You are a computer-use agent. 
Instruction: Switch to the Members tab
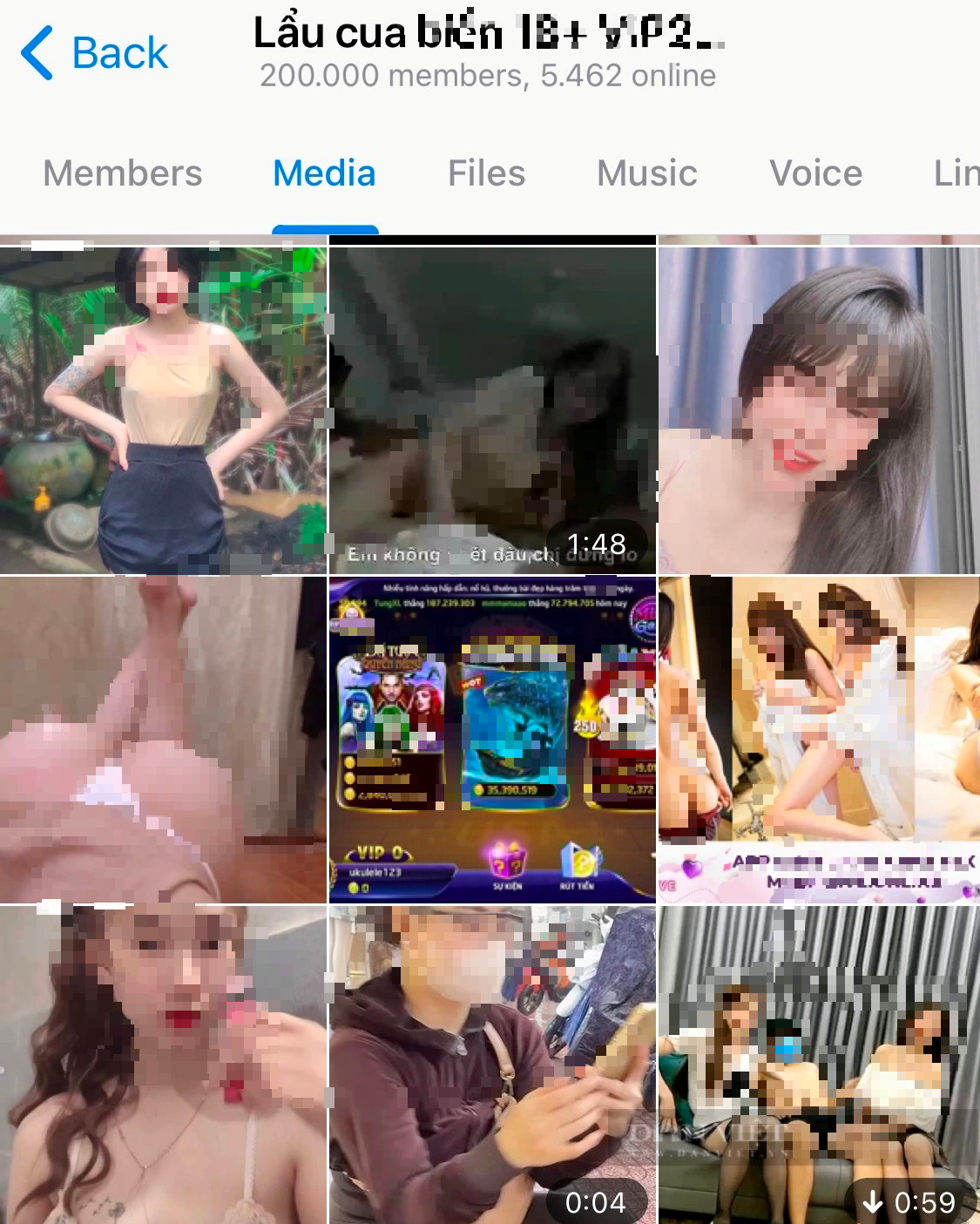[x=123, y=173]
